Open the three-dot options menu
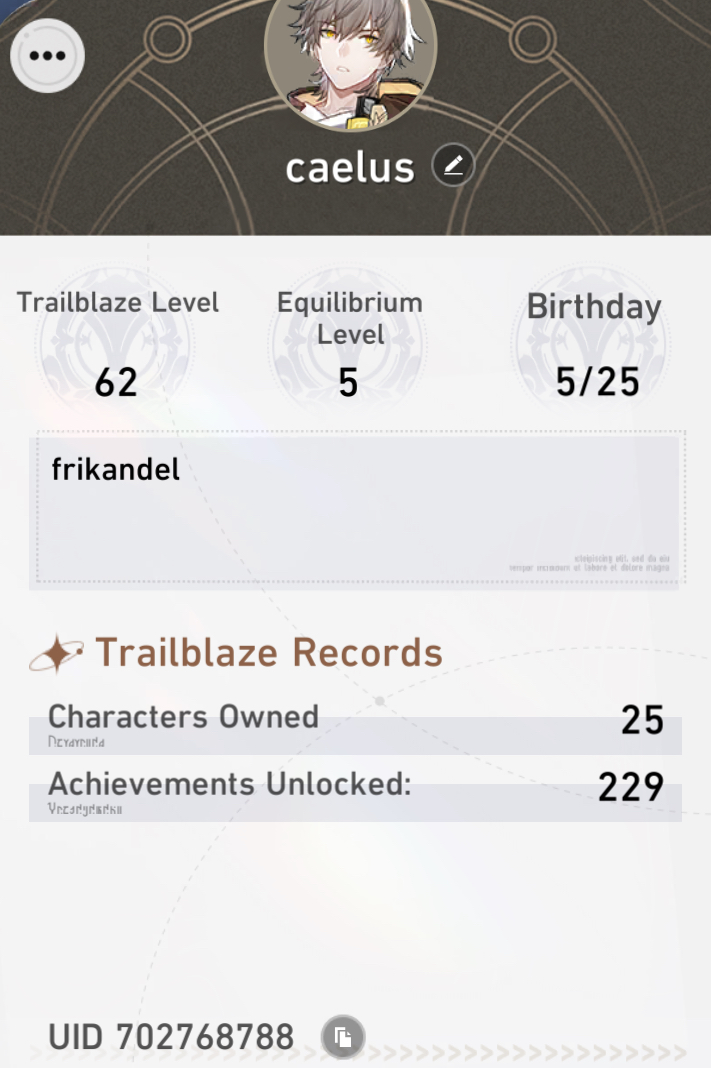 [47, 56]
